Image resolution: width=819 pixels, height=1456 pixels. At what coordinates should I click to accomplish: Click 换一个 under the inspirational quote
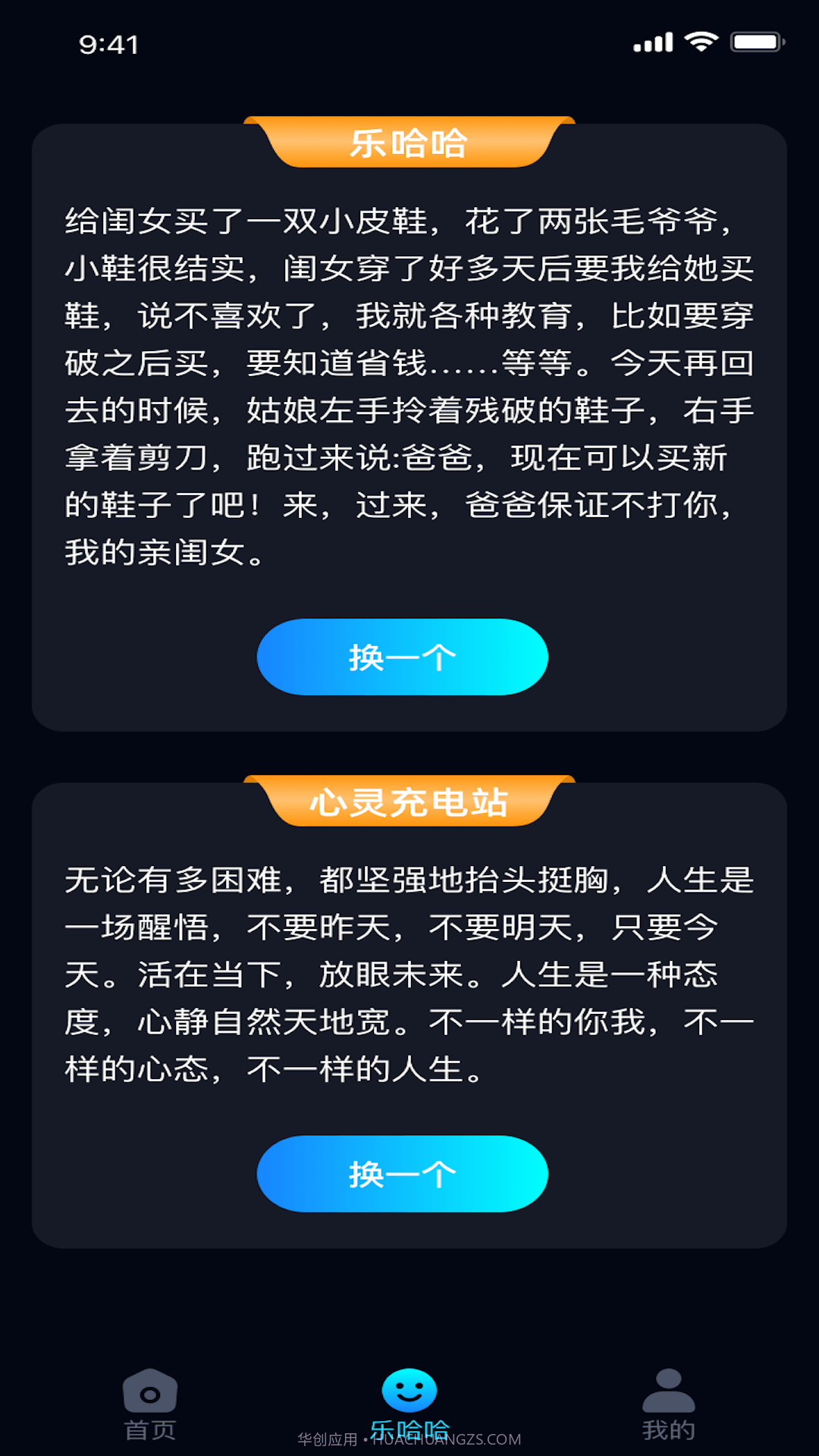[x=401, y=1173]
